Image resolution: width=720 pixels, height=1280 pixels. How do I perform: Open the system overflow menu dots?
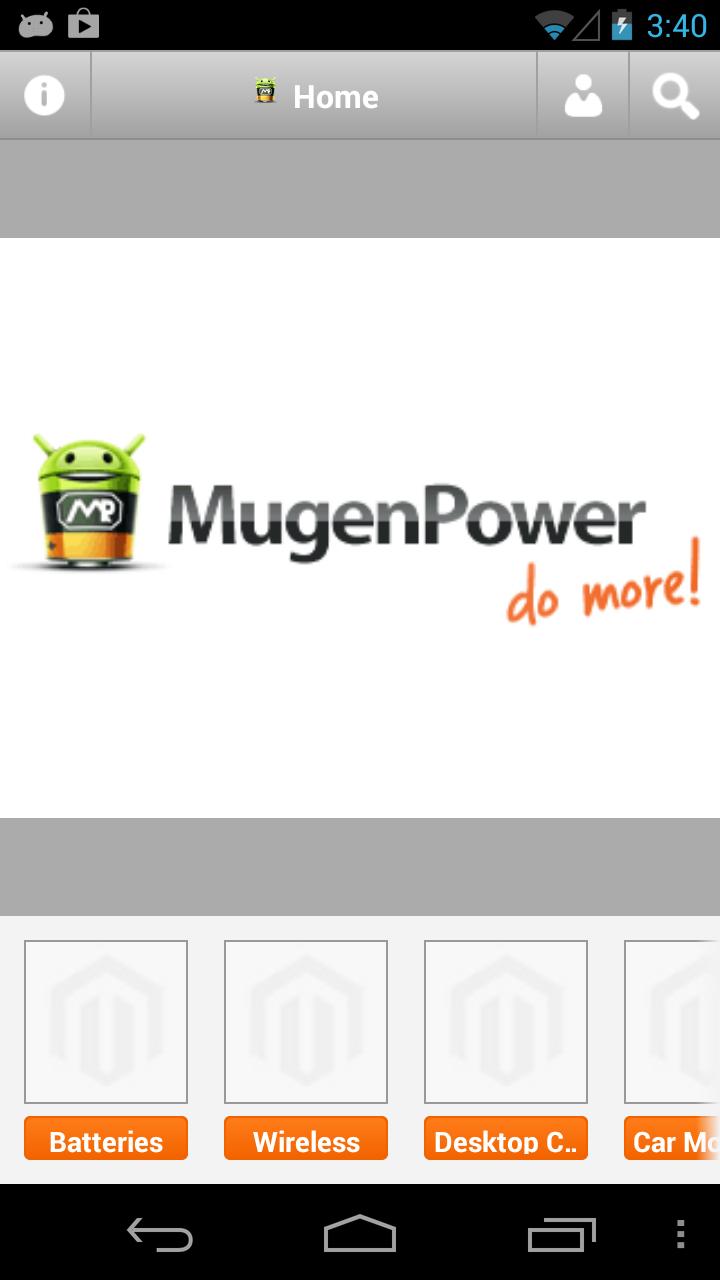680,1234
